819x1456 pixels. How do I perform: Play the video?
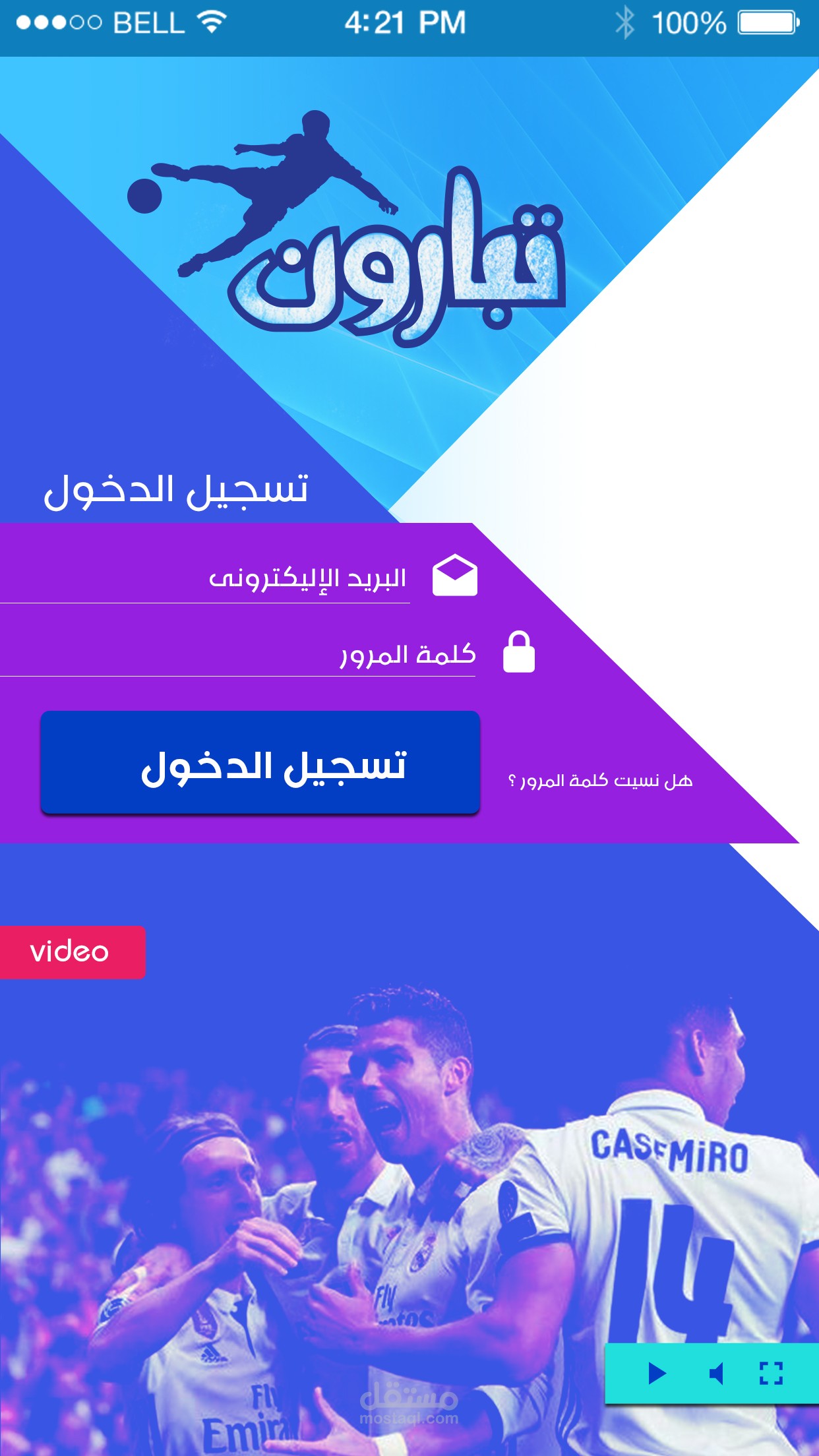click(x=657, y=1374)
